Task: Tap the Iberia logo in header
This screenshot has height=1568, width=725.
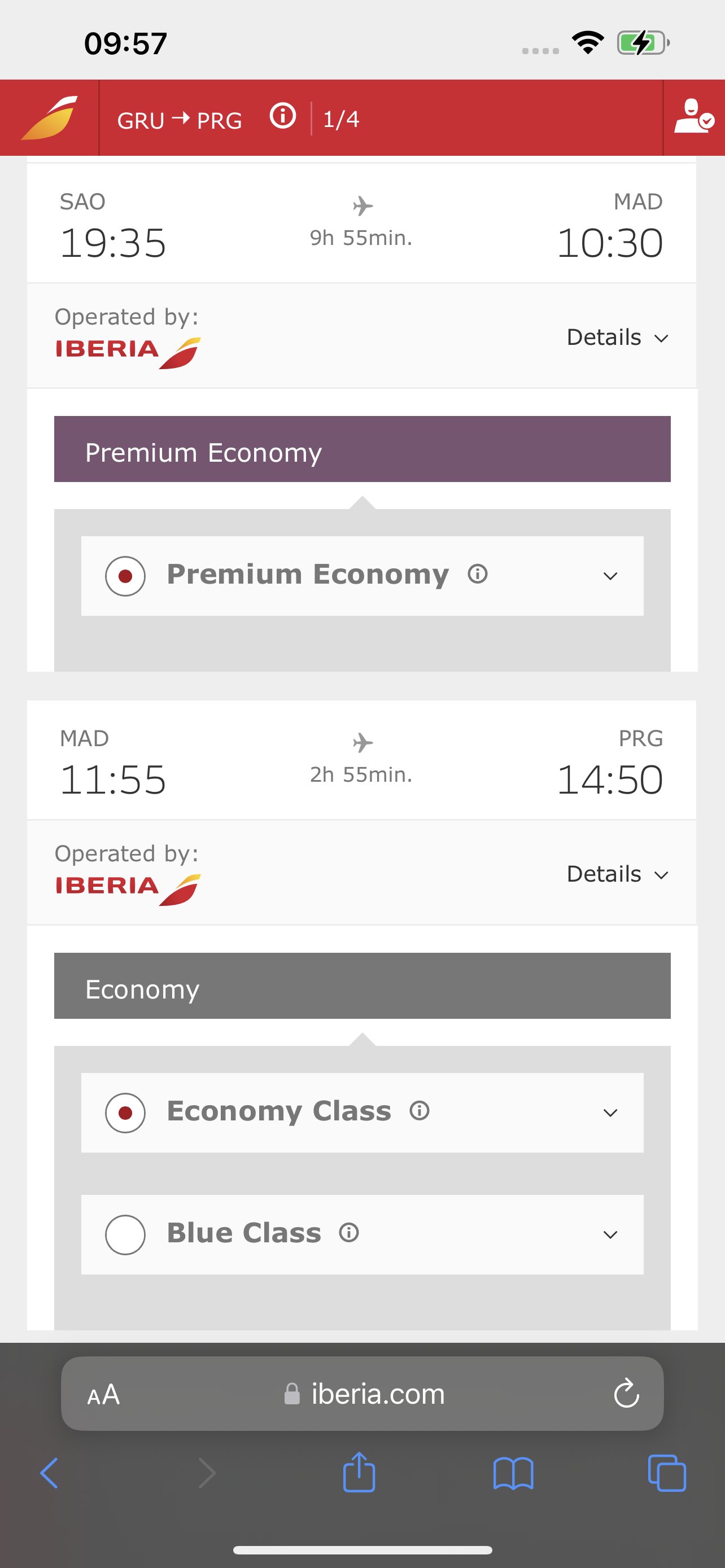Action: pos(49,117)
